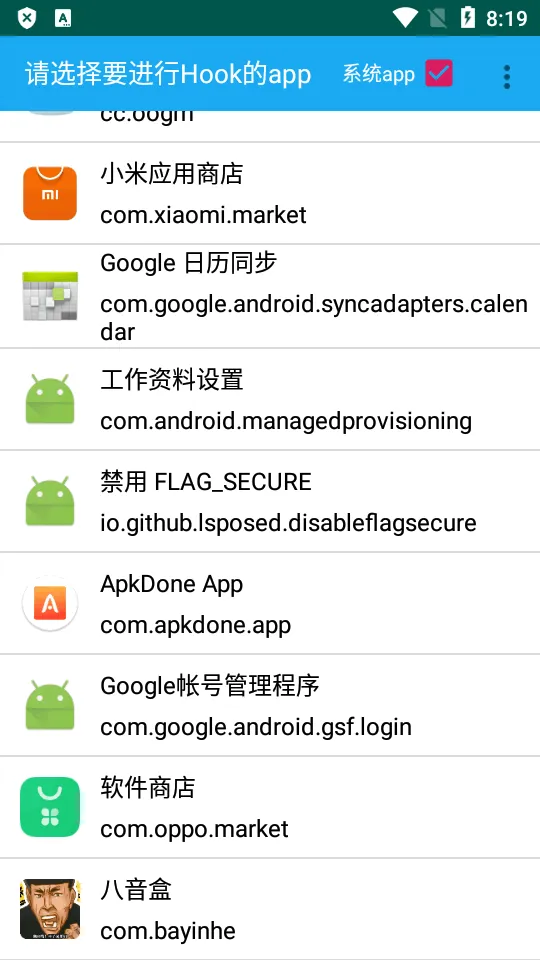
Task: Uncheck the 系统app checkbox
Action: click(438, 73)
